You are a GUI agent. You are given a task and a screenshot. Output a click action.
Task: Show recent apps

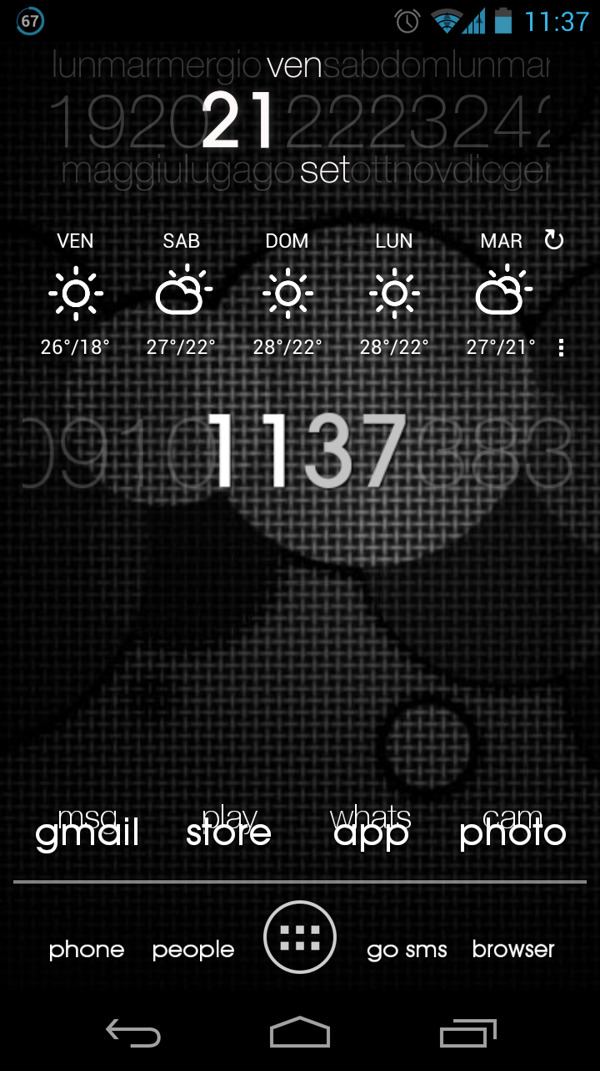coord(467,1033)
